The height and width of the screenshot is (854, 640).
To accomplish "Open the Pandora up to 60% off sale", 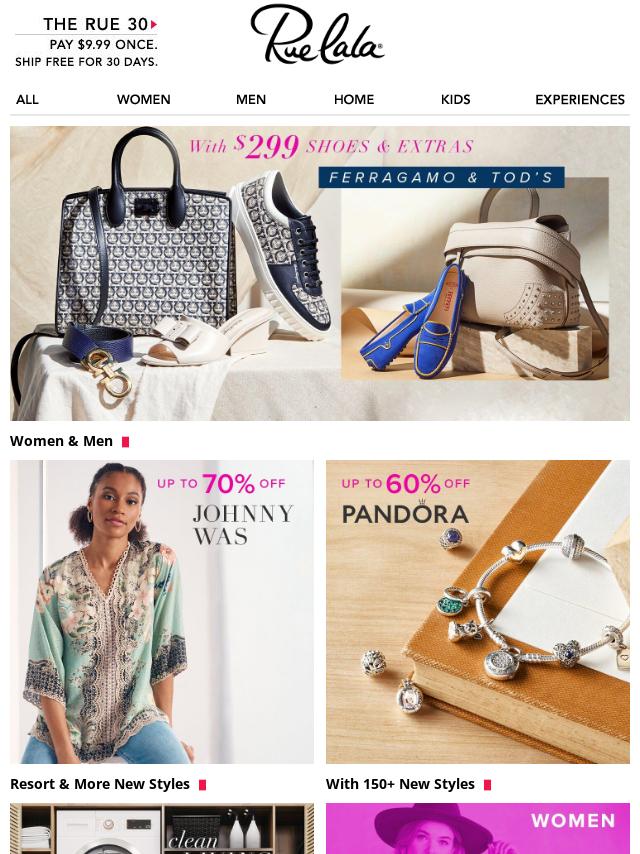I will click(x=478, y=611).
